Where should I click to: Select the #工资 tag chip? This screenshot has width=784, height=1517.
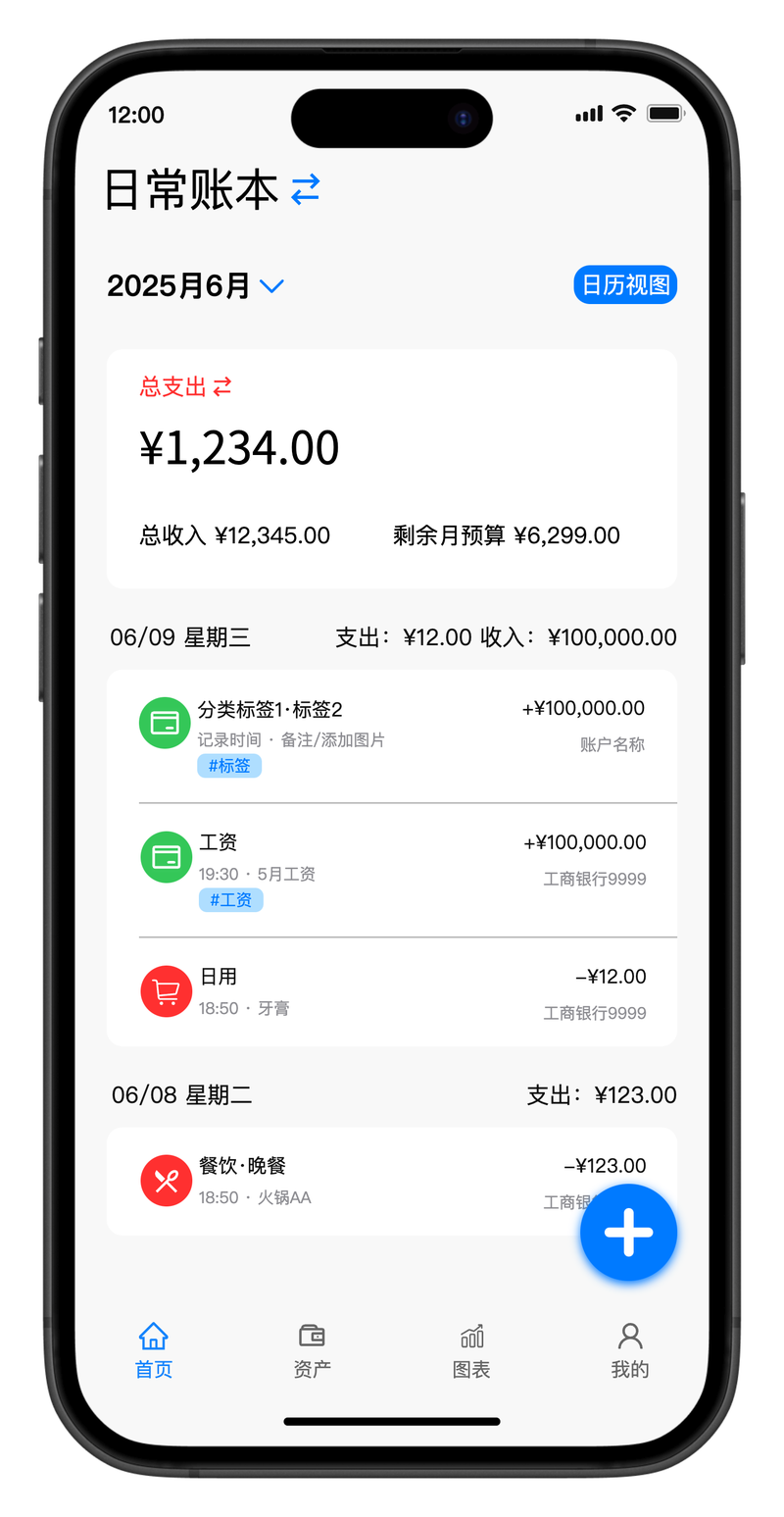coord(231,899)
